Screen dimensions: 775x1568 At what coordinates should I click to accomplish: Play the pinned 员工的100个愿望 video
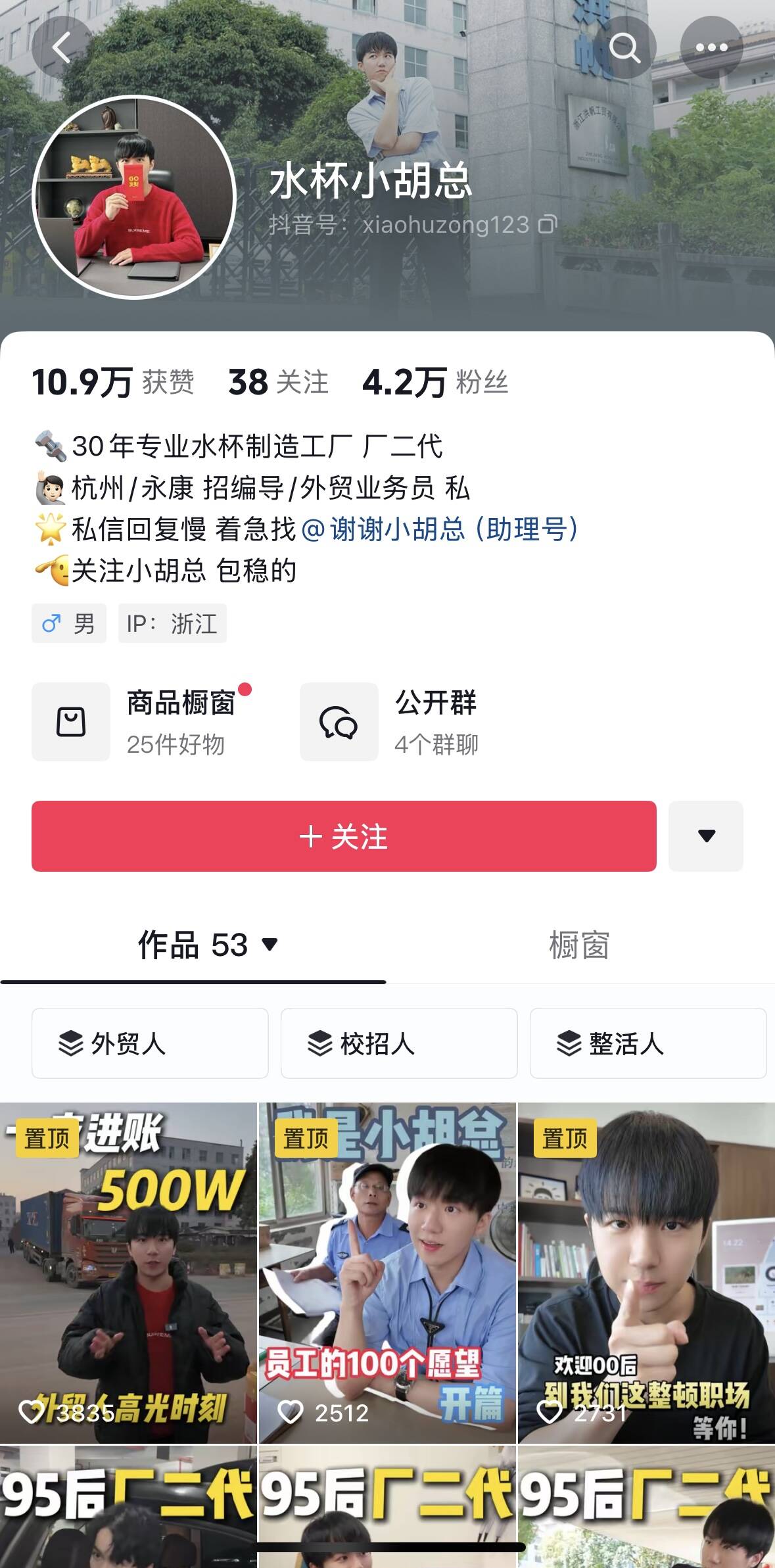[x=387, y=1272]
